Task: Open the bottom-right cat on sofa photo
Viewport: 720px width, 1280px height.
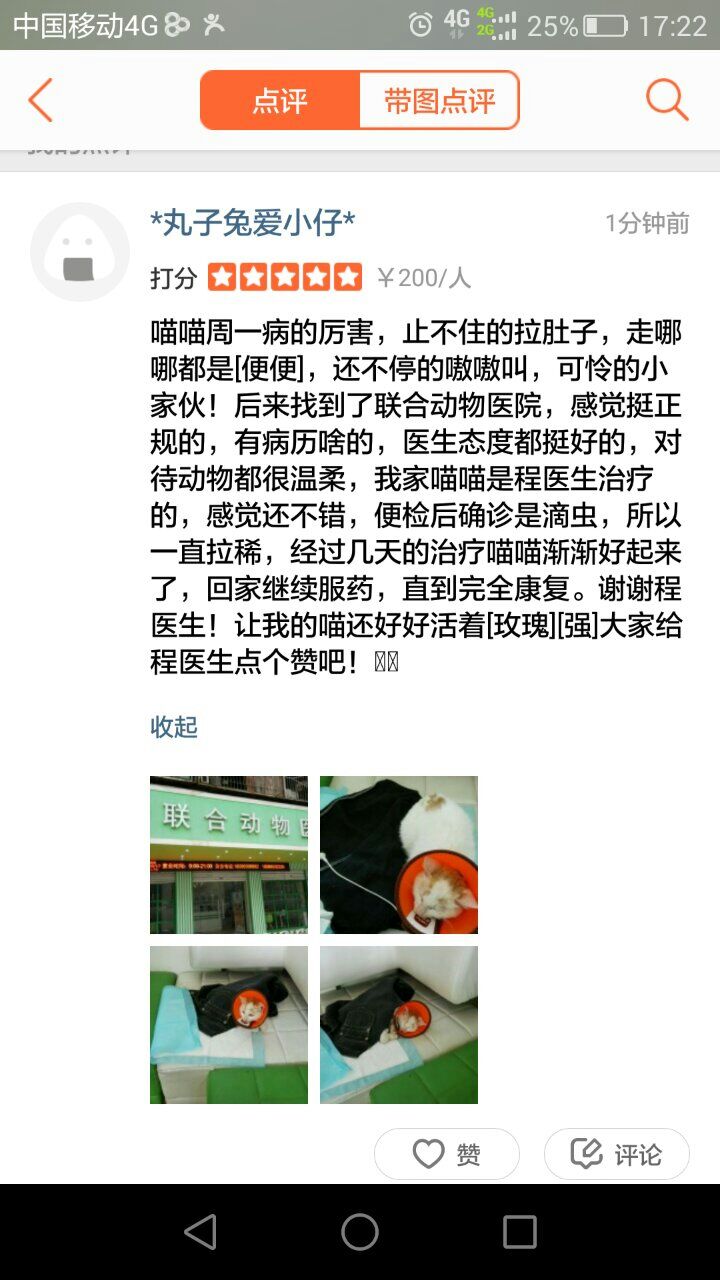Action: click(399, 1025)
